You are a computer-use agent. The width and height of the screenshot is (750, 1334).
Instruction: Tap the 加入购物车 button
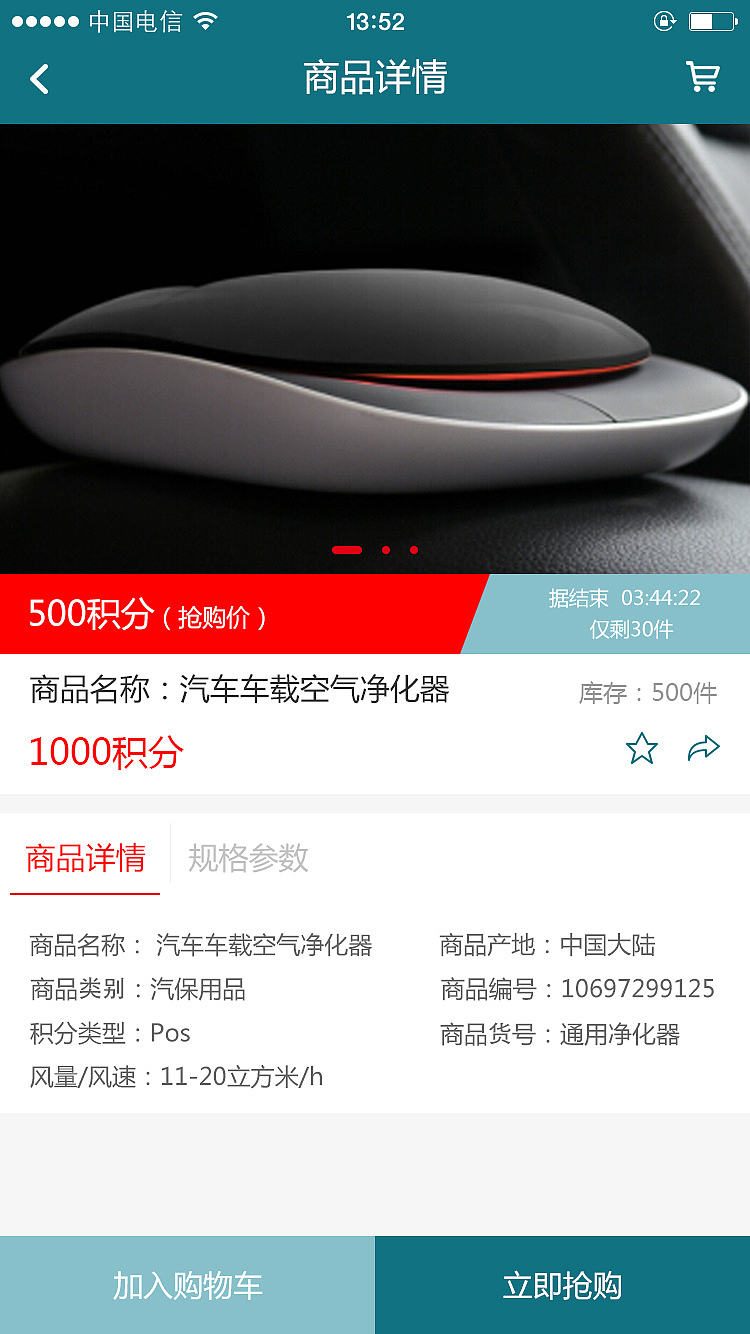(x=187, y=1285)
